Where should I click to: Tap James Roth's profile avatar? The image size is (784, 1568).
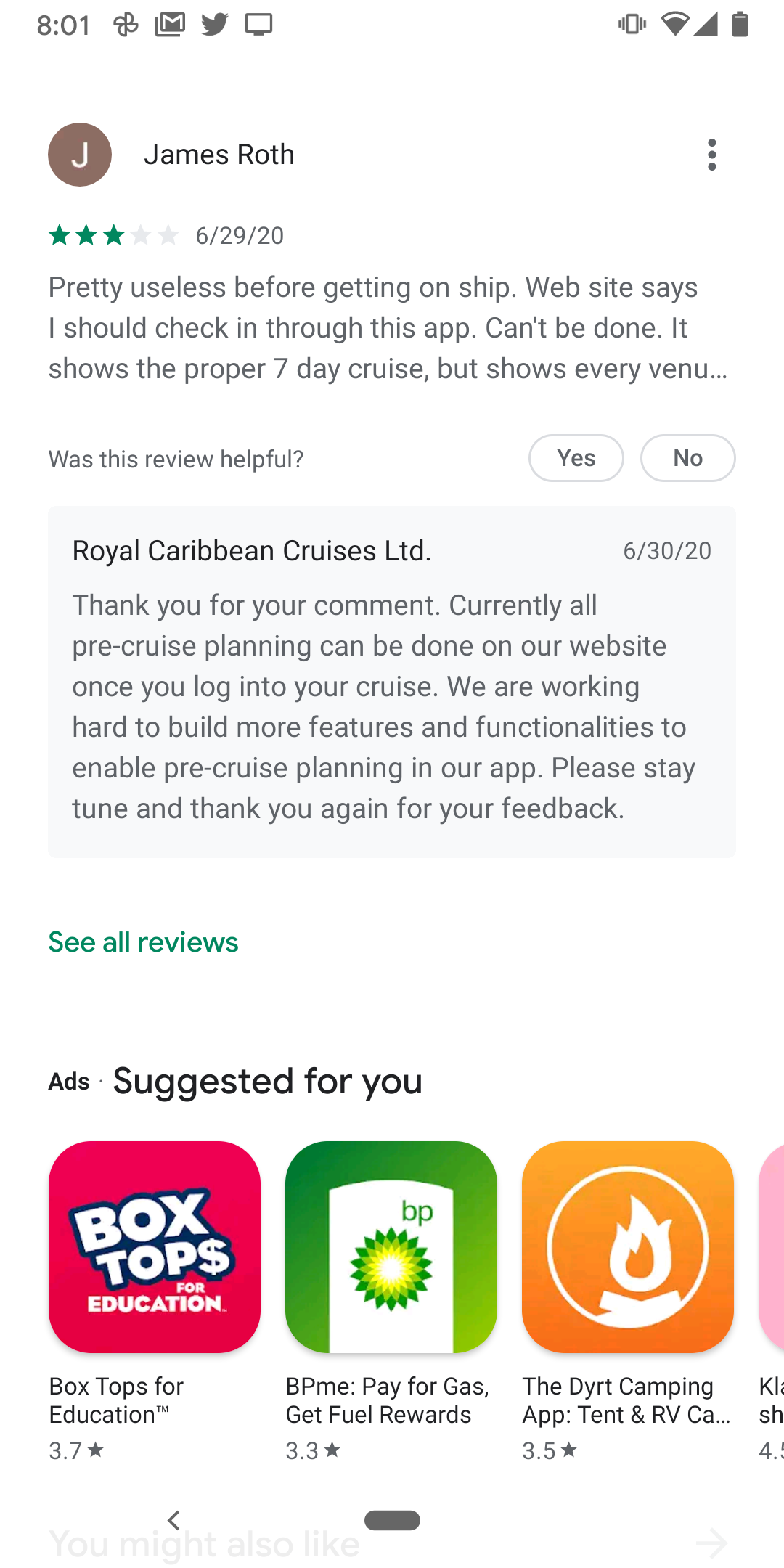click(80, 155)
